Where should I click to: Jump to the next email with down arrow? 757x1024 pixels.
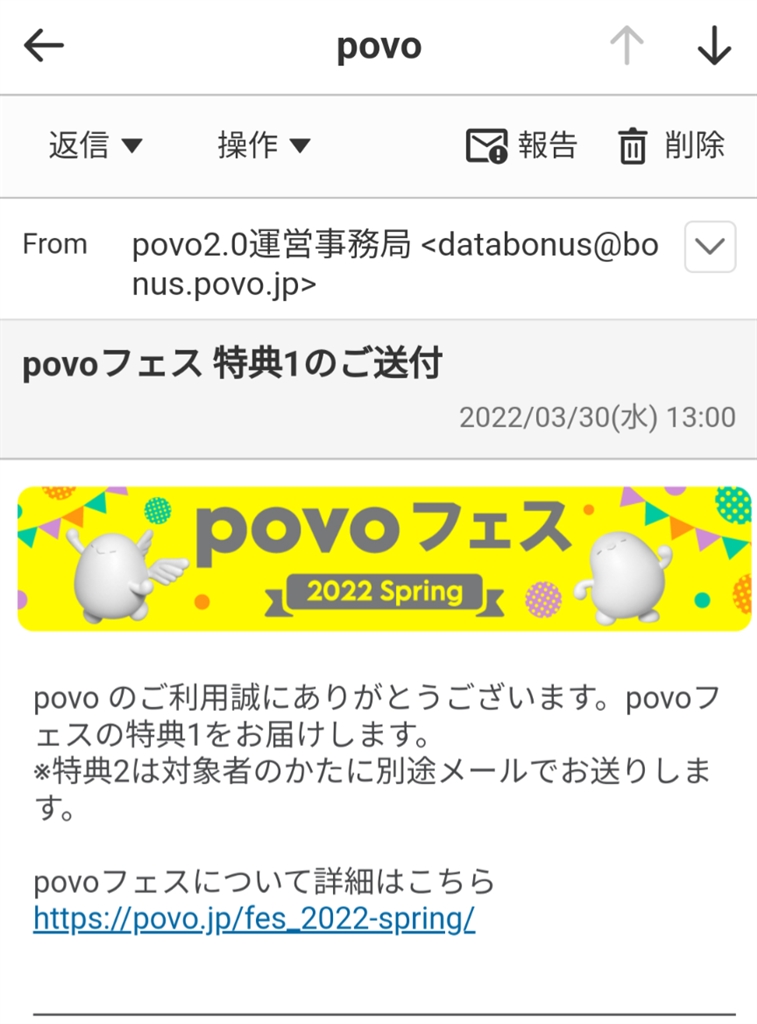(x=714, y=45)
